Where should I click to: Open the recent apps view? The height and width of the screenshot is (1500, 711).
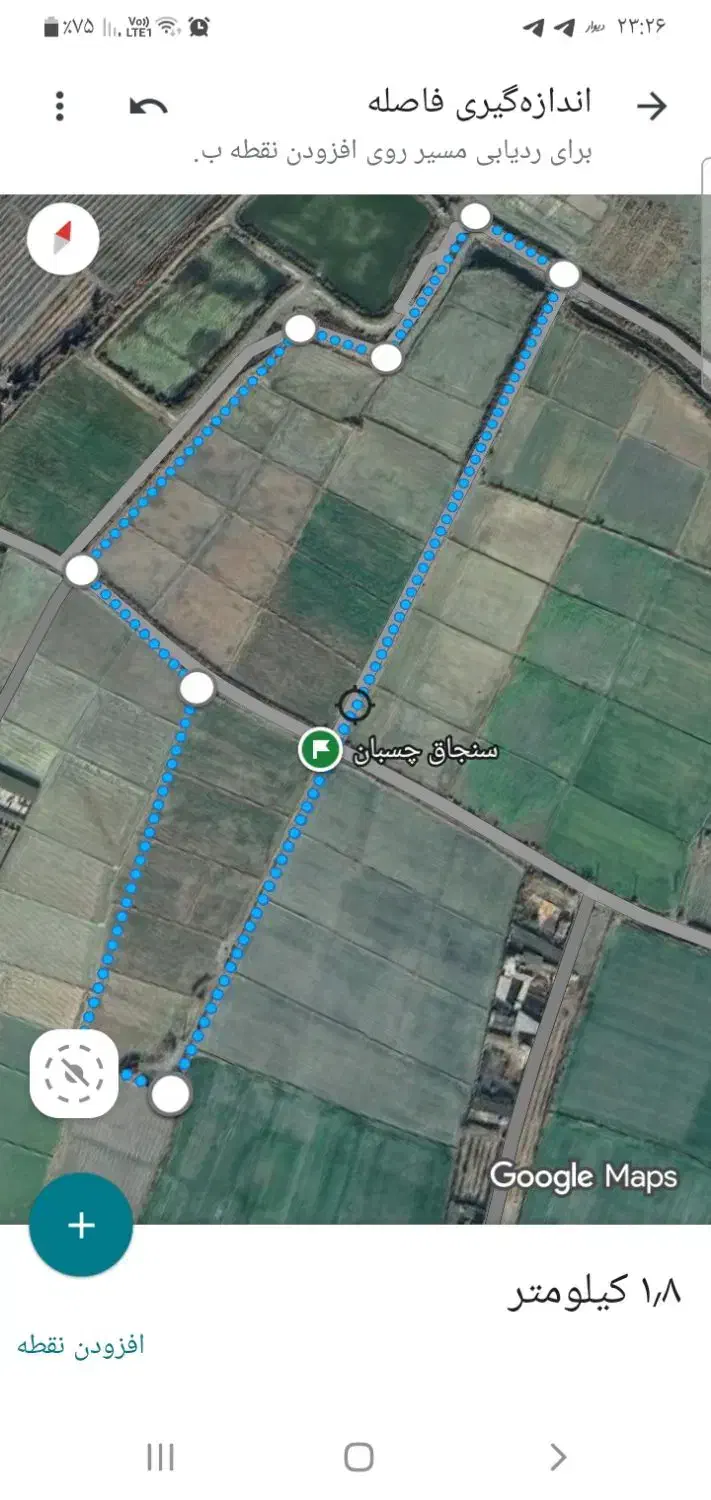(x=160, y=1457)
